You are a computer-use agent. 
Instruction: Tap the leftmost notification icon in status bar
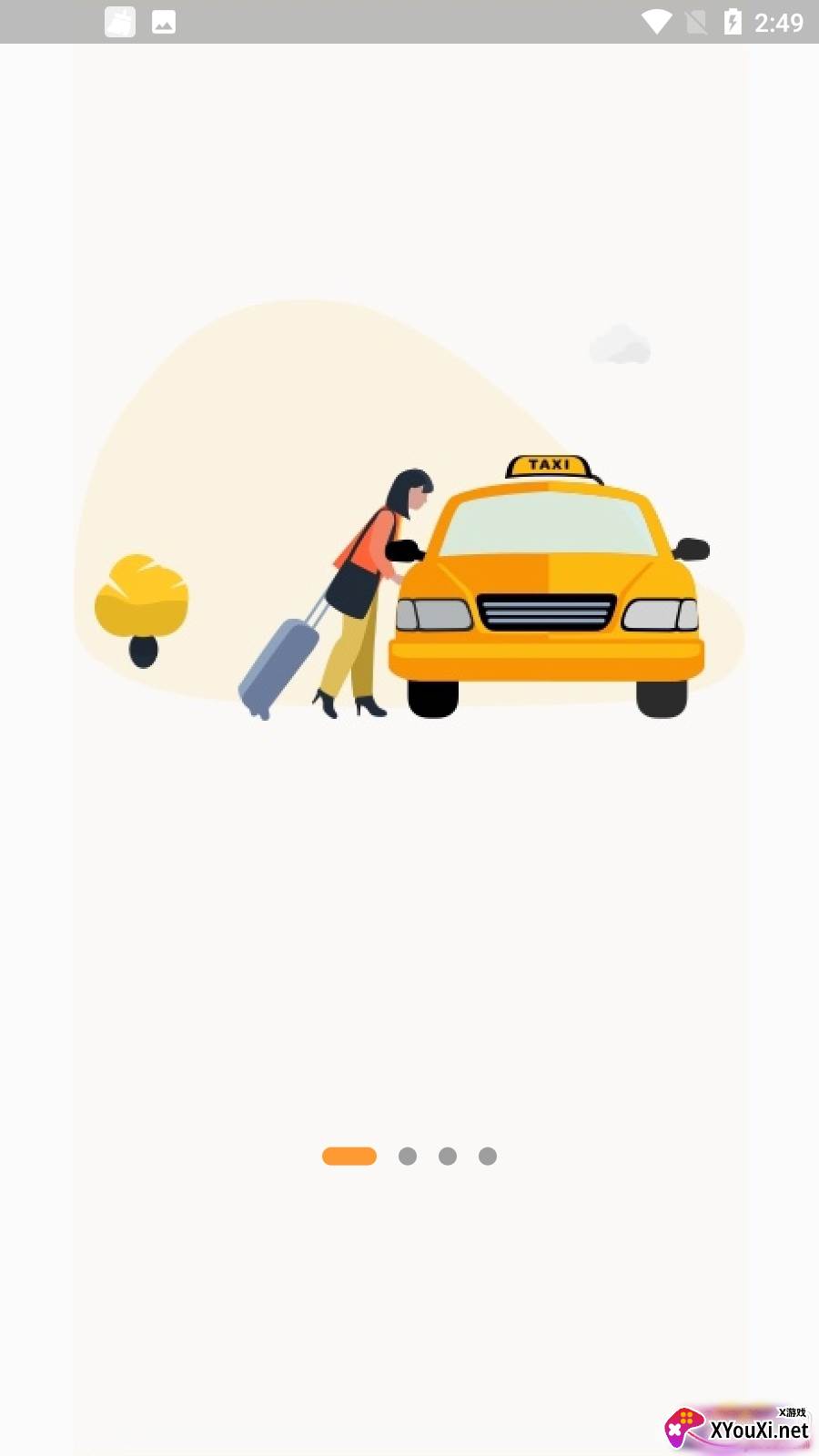coord(119,22)
